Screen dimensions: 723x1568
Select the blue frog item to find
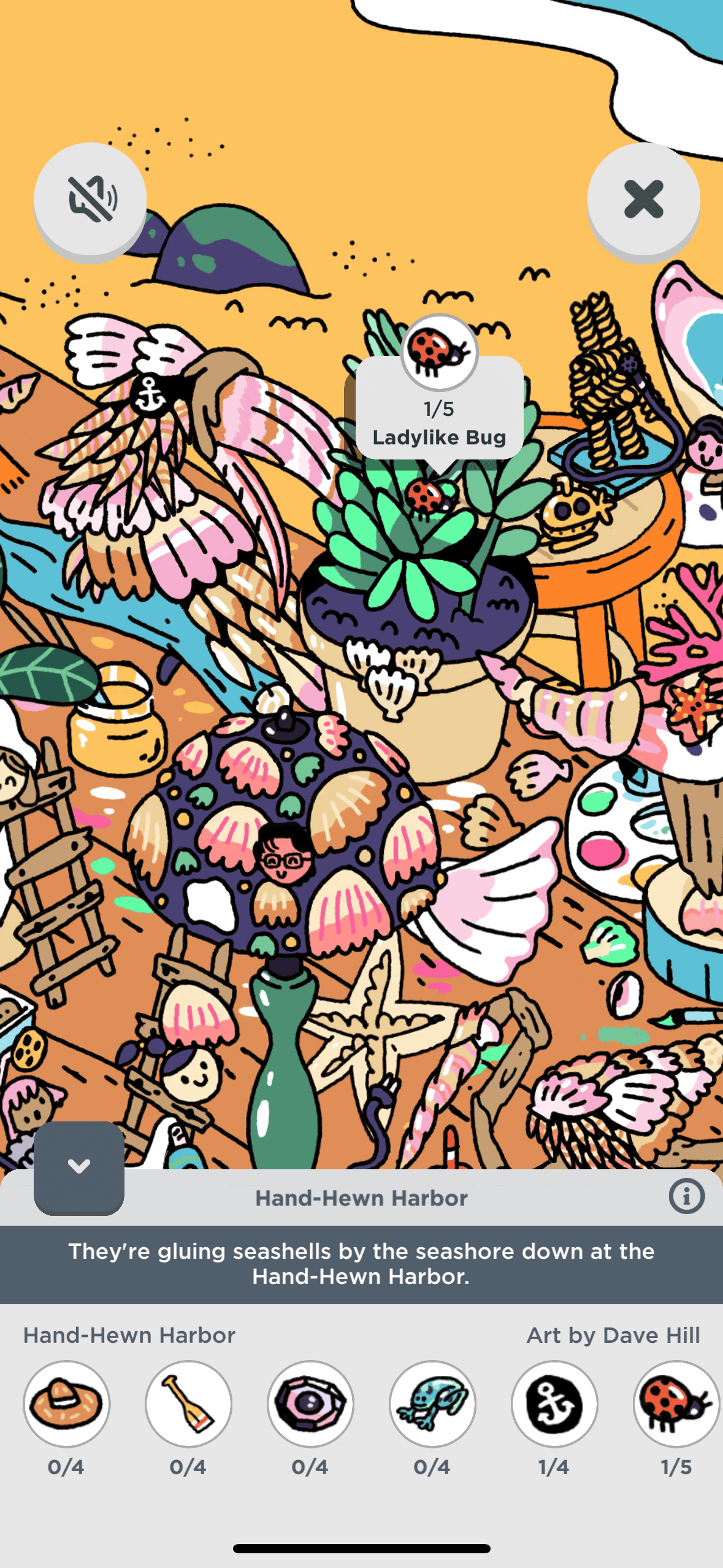coord(432,1404)
